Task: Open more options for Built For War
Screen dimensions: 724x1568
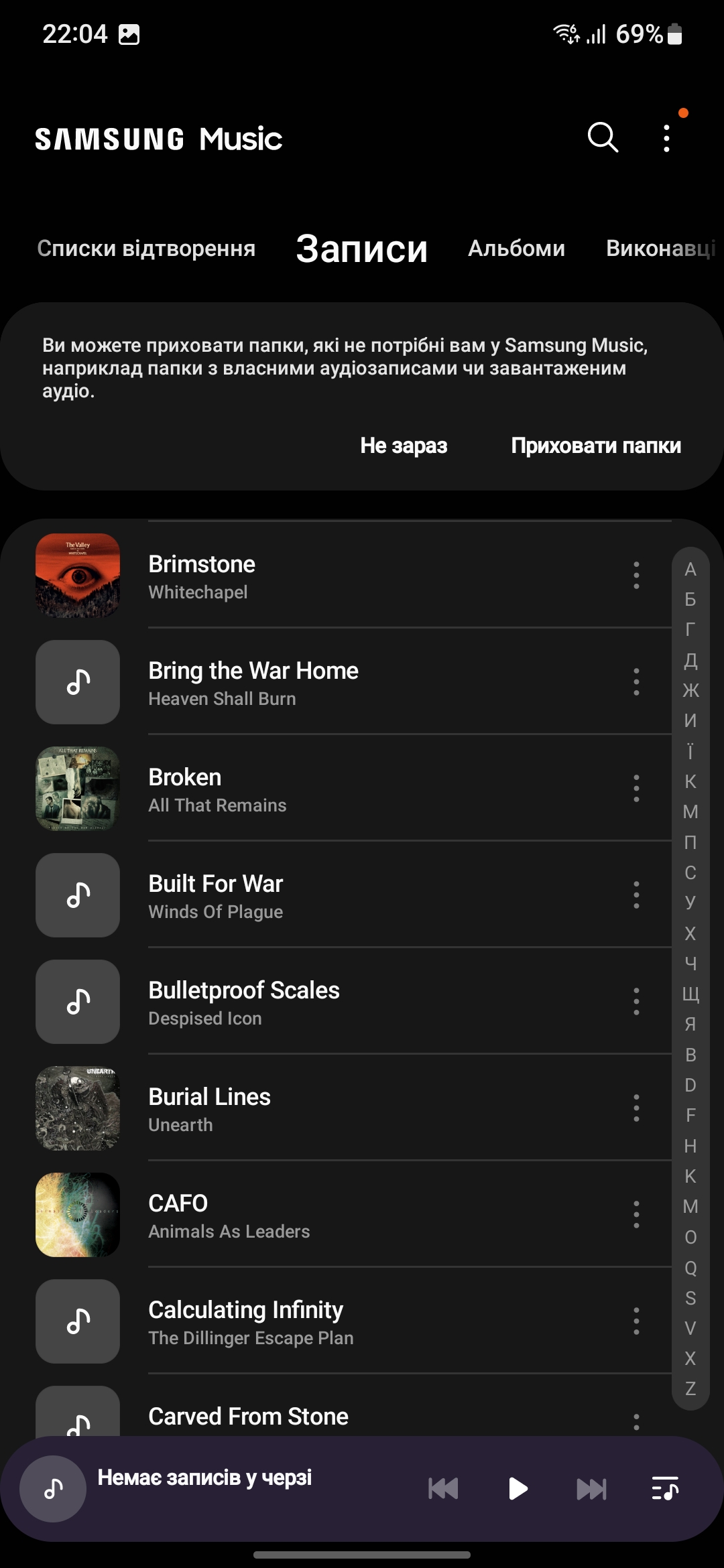Action: [636, 895]
